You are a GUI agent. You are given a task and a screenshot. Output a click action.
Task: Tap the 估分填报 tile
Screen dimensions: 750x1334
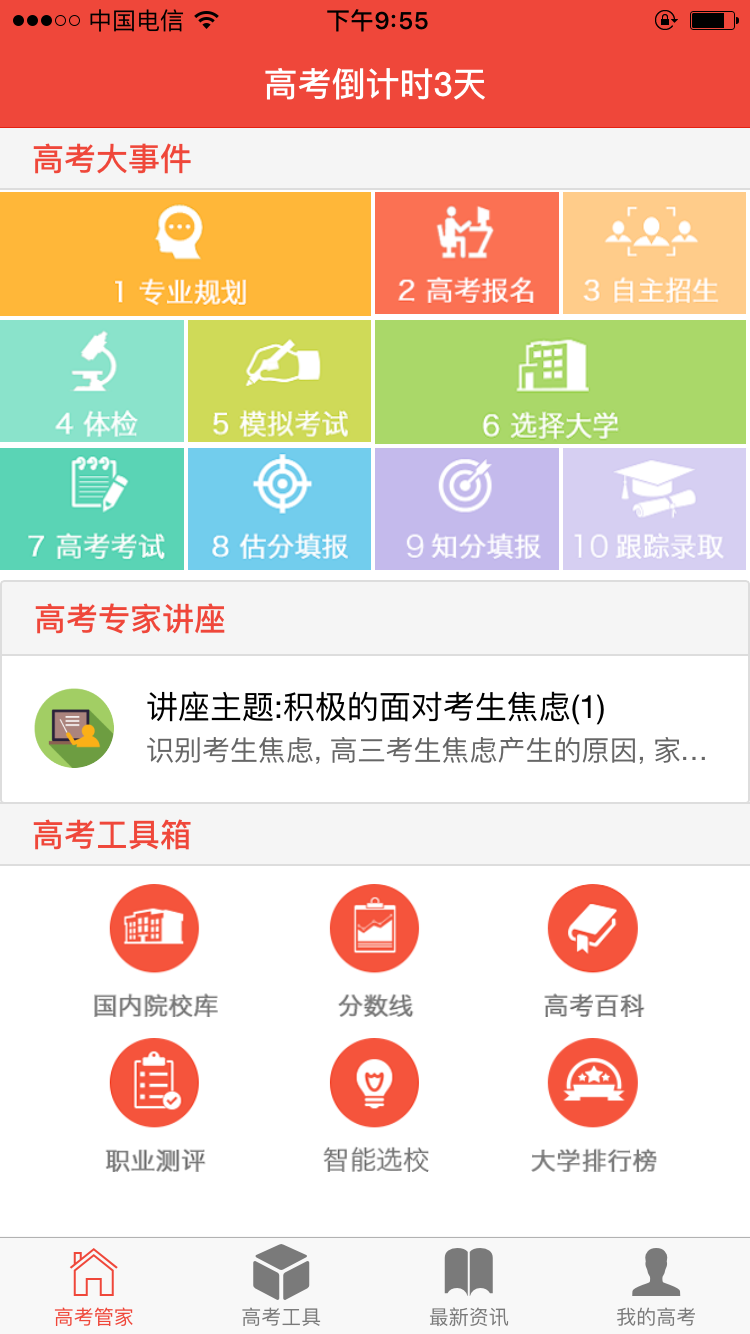pos(280,509)
